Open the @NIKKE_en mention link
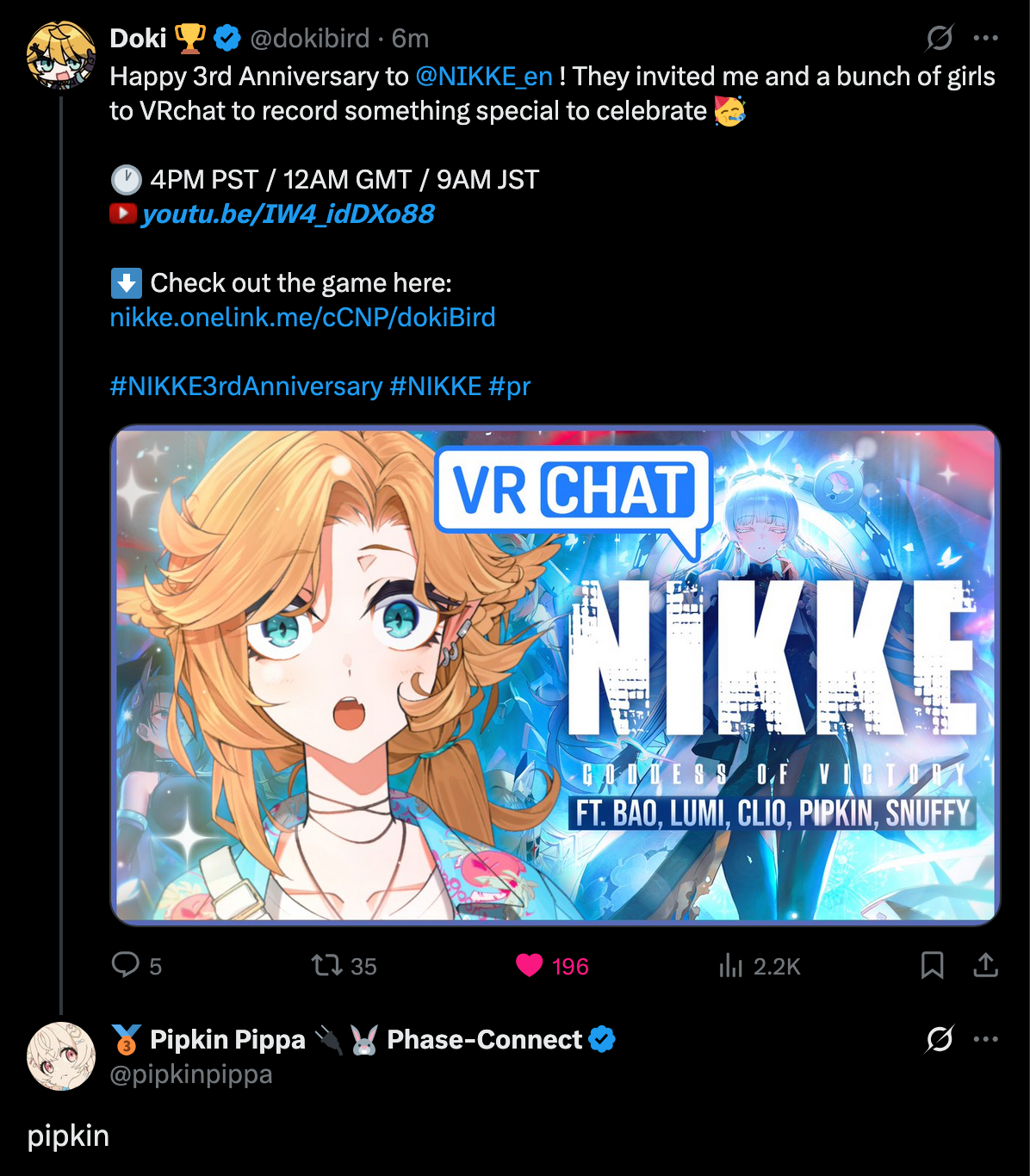This screenshot has width=1030, height=1176. (x=483, y=77)
